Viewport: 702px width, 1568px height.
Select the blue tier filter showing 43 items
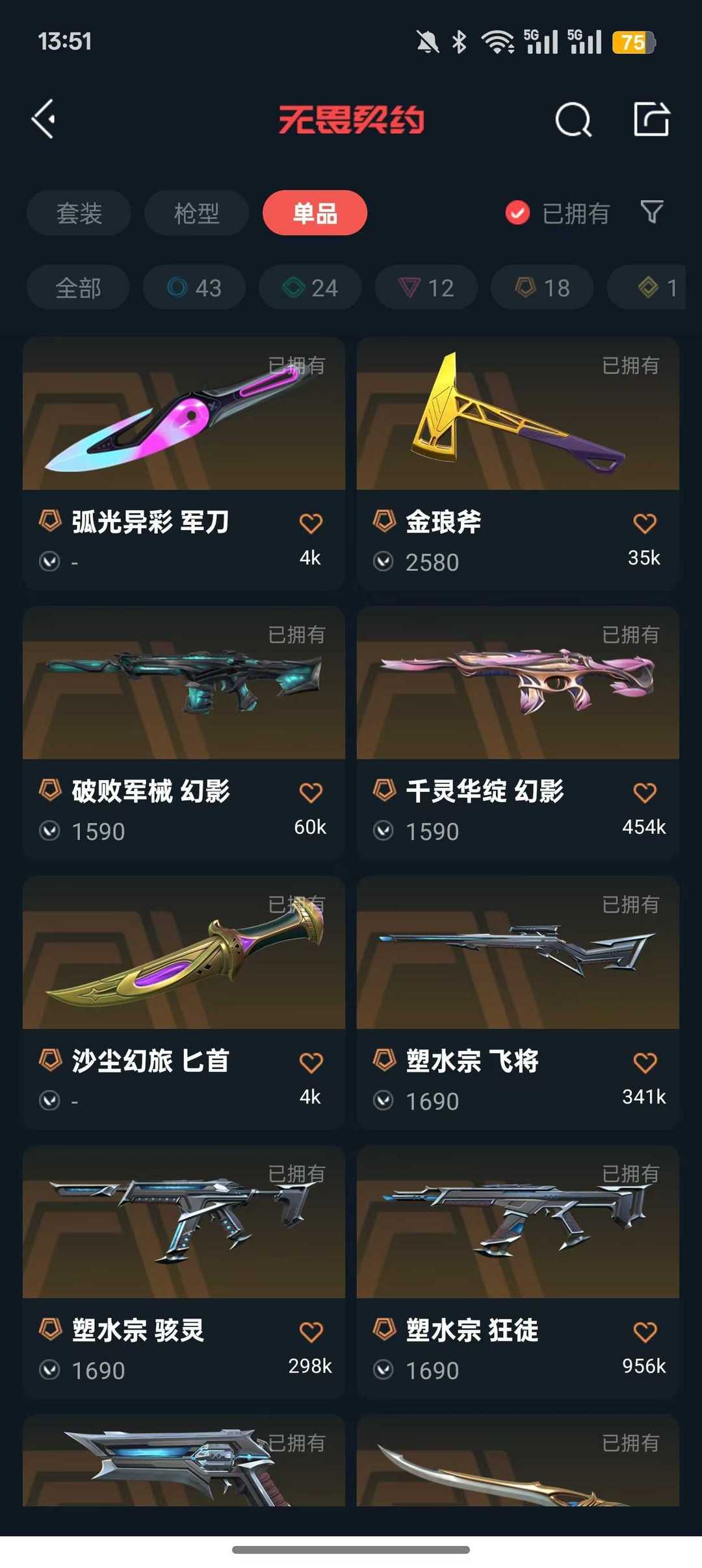pyautogui.click(x=194, y=287)
